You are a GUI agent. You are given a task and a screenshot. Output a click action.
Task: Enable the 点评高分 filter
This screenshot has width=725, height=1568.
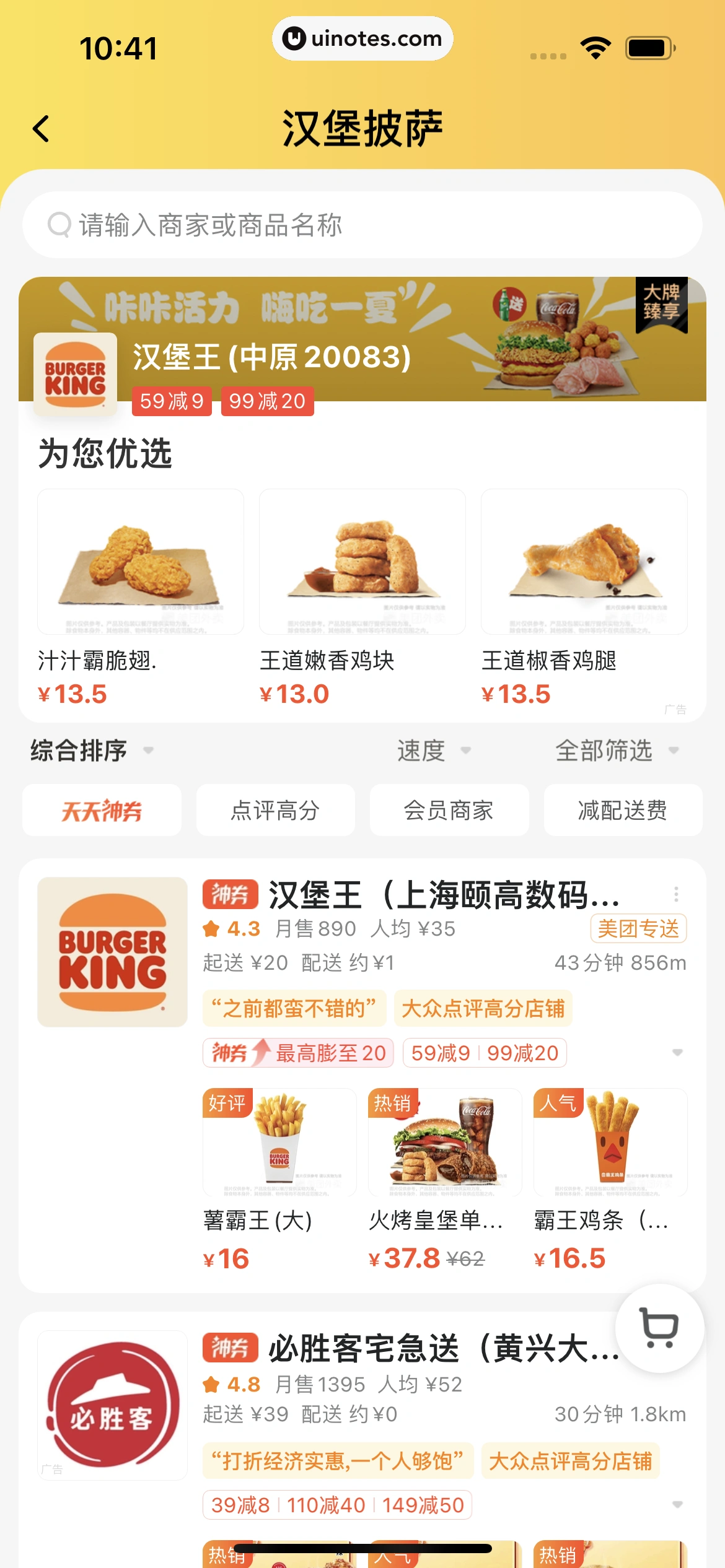275,810
